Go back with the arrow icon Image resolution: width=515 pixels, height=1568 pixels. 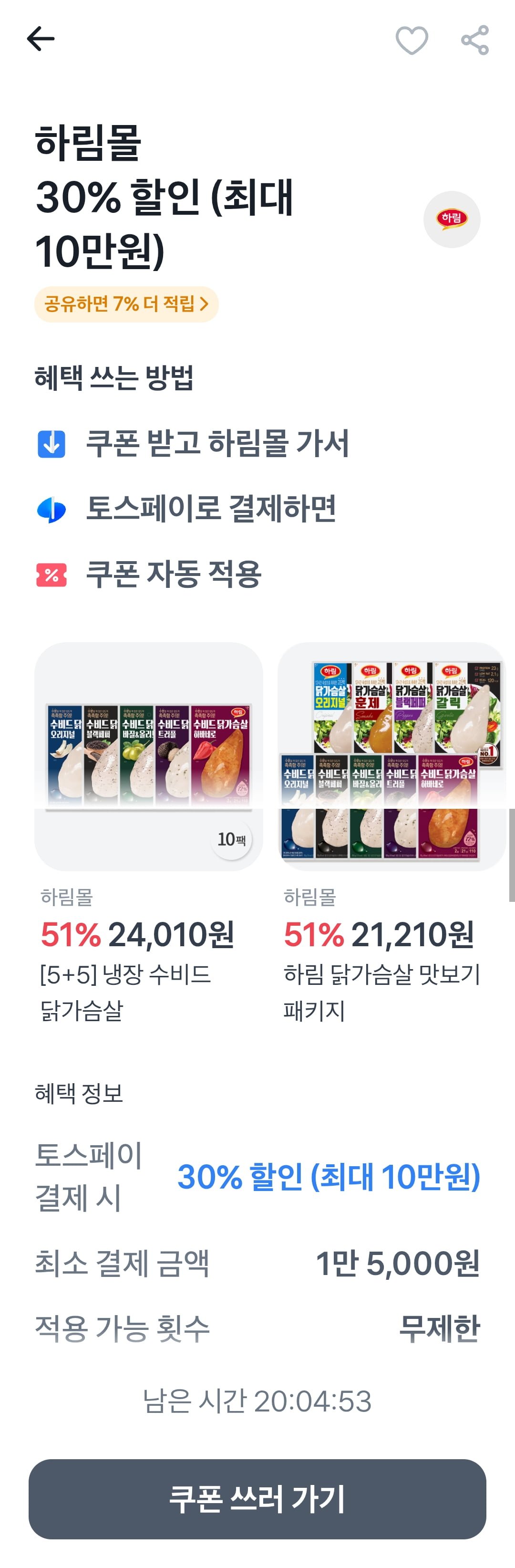point(41,39)
